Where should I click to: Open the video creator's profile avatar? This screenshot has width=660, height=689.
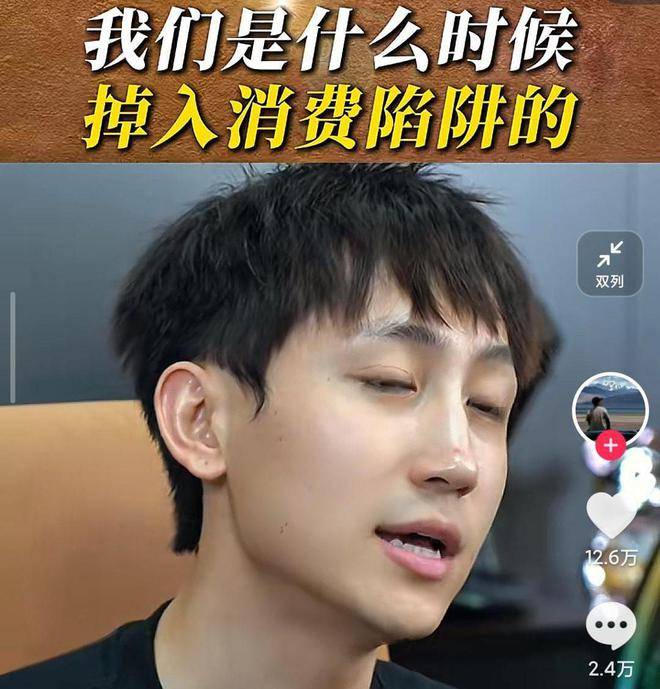609,407
